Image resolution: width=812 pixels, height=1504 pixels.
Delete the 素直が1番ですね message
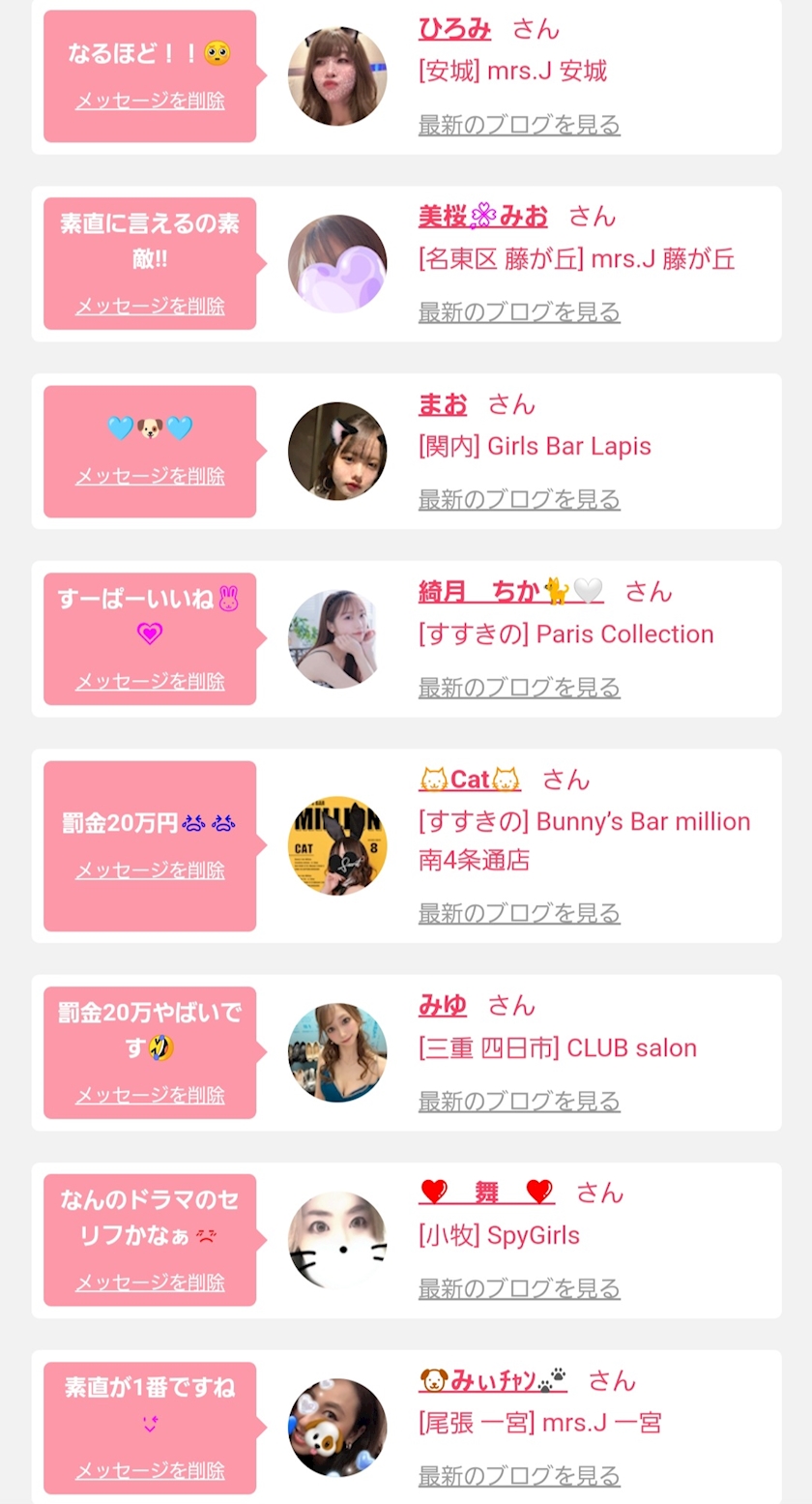(150, 1470)
